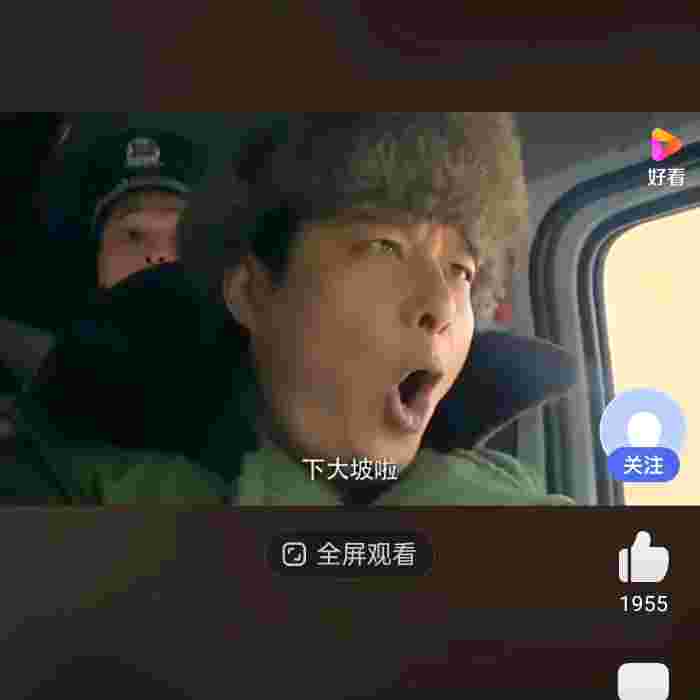The height and width of the screenshot is (700, 700).
Task: Open the comments icon below likes
Action: tap(643, 682)
